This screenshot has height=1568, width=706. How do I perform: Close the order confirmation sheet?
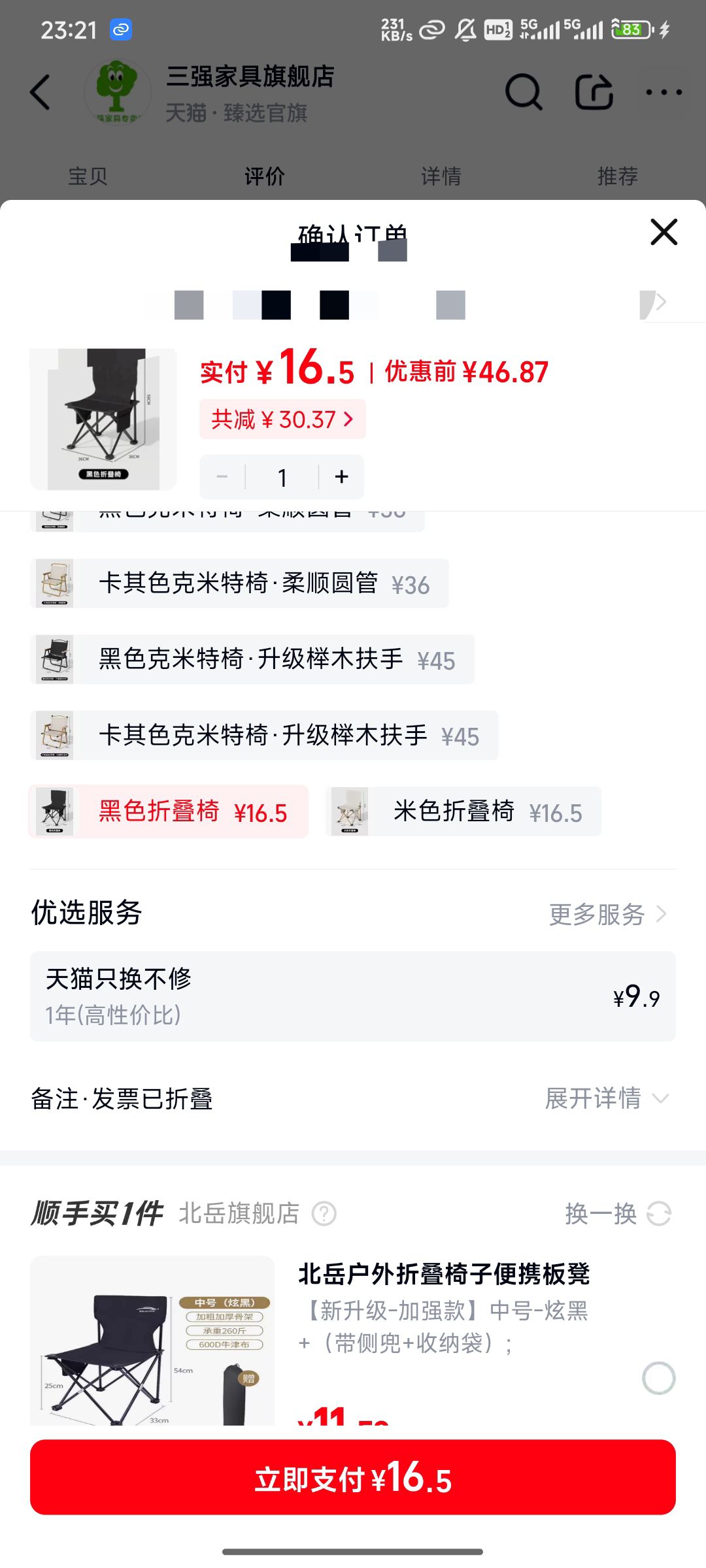664,232
